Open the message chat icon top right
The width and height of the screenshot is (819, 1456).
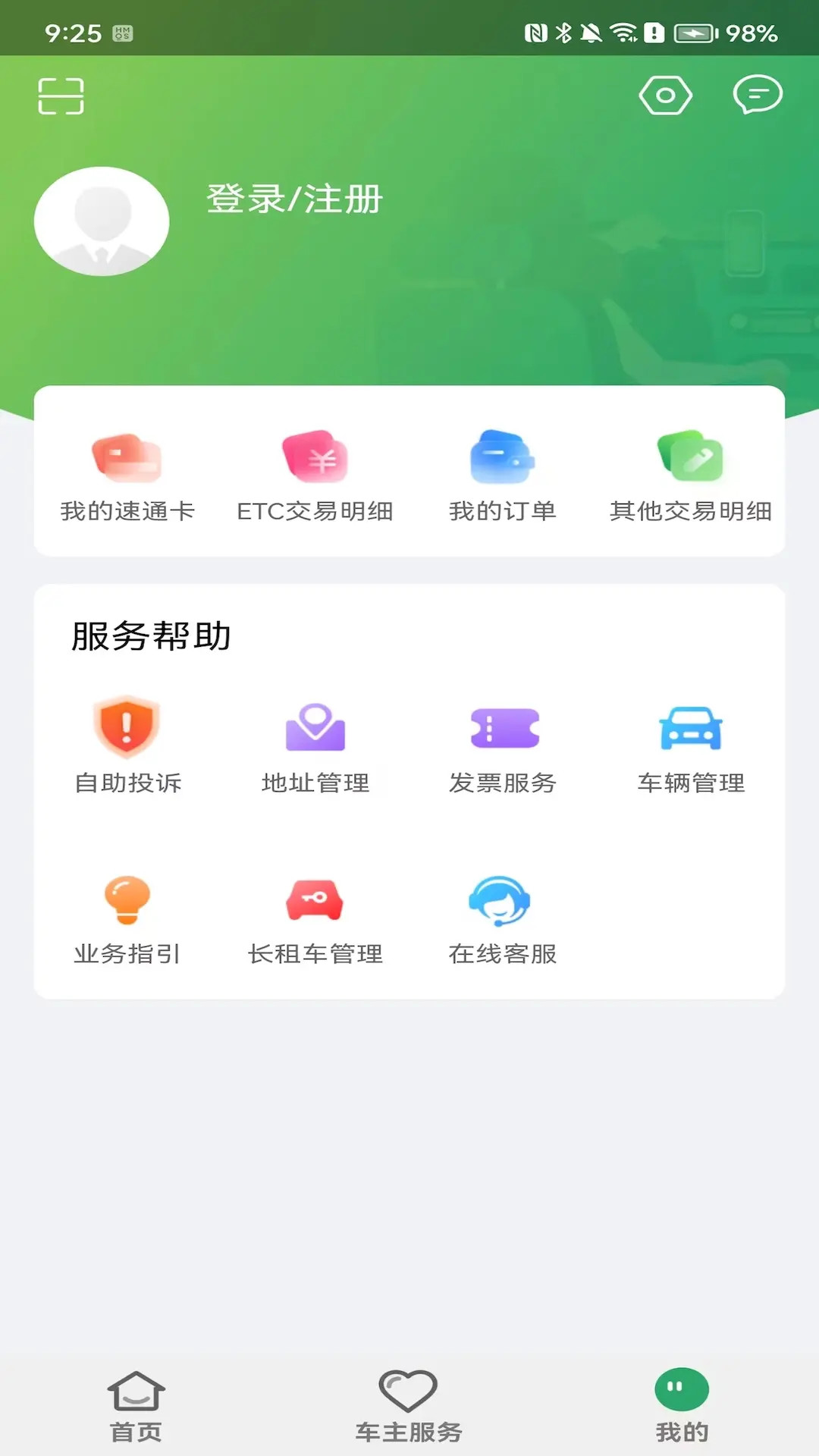point(756,96)
